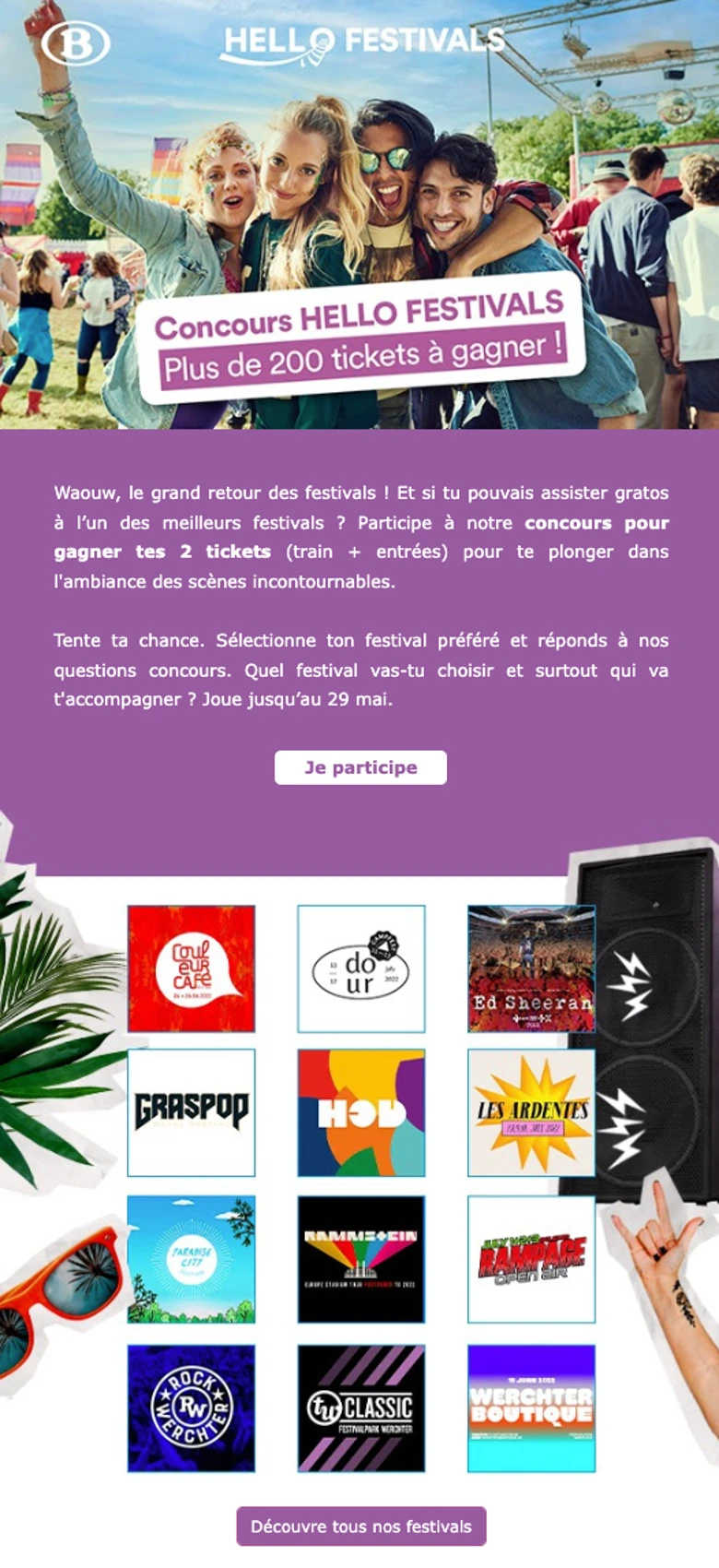
Task: Click the Je participe button
Action: pos(360,766)
